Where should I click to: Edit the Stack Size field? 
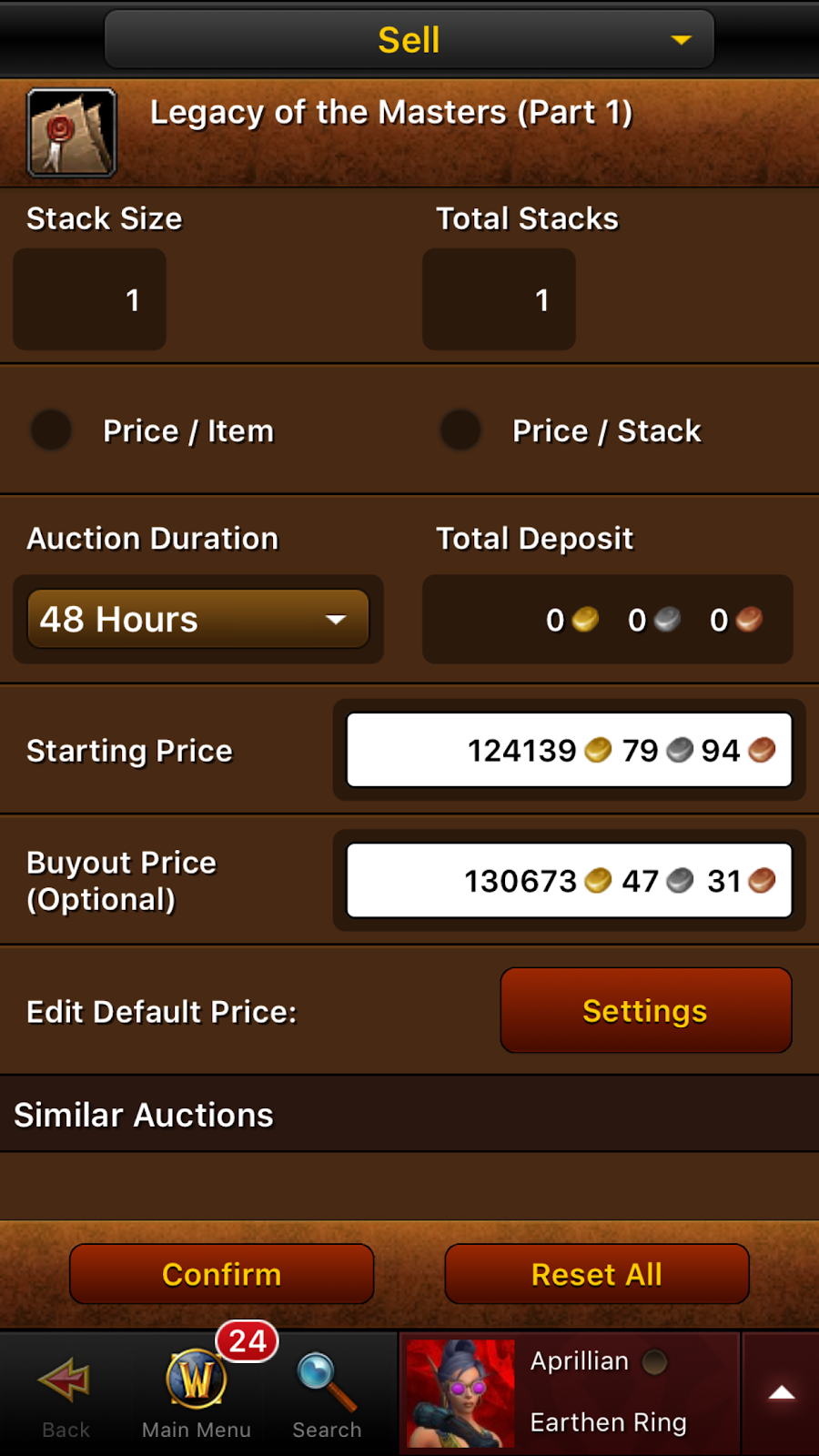(89, 300)
